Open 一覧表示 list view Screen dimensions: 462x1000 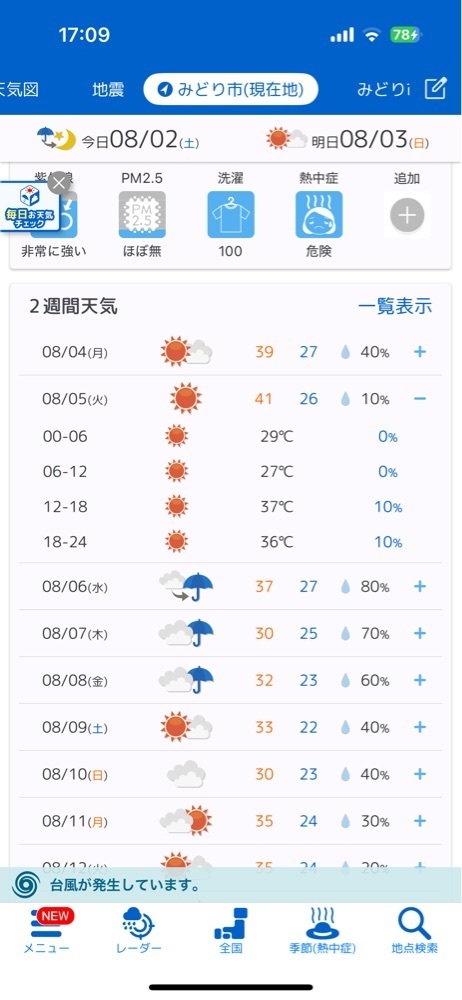(x=395, y=306)
